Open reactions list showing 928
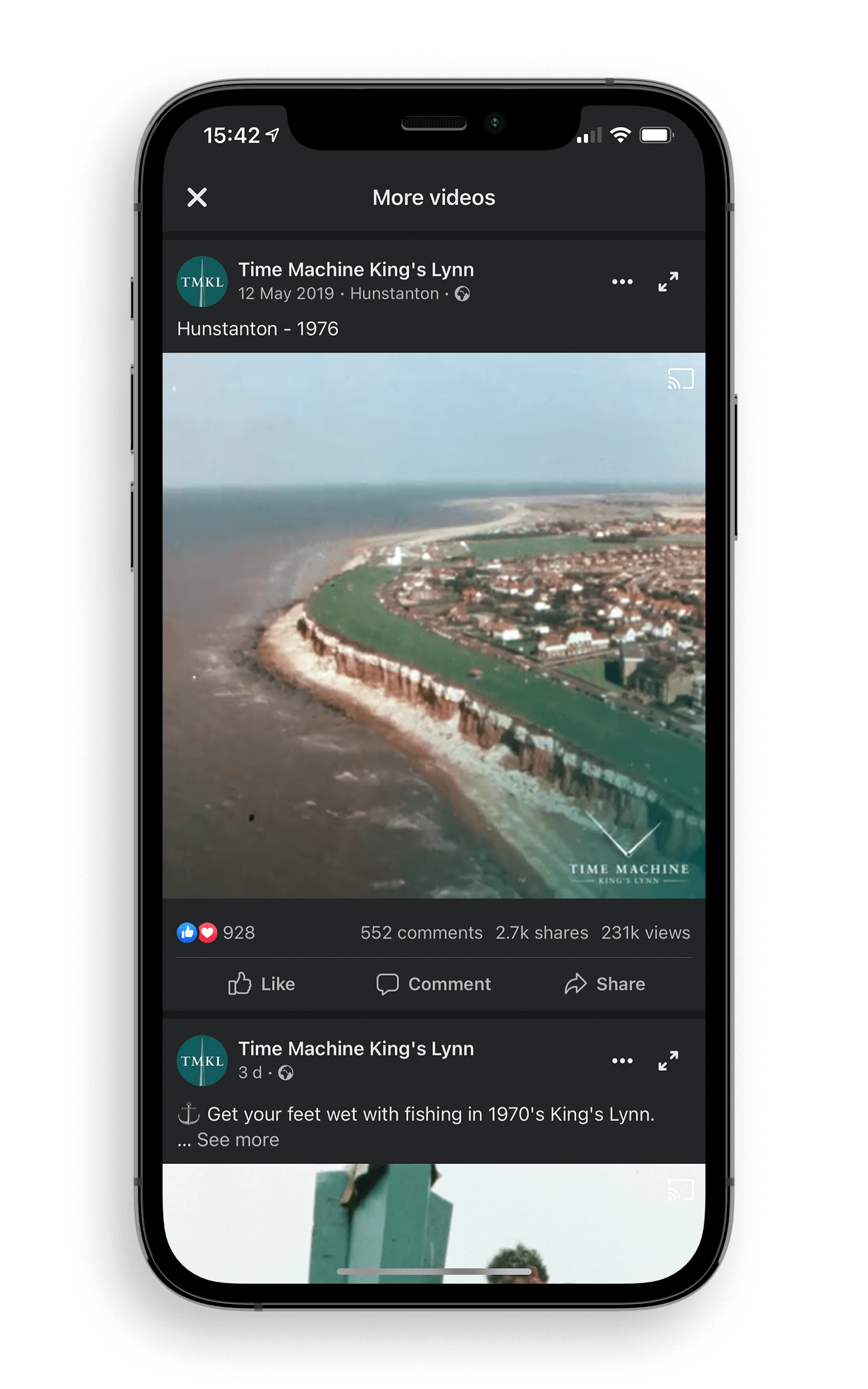Screen dimensions: 868x1389 (x=216, y=932)
